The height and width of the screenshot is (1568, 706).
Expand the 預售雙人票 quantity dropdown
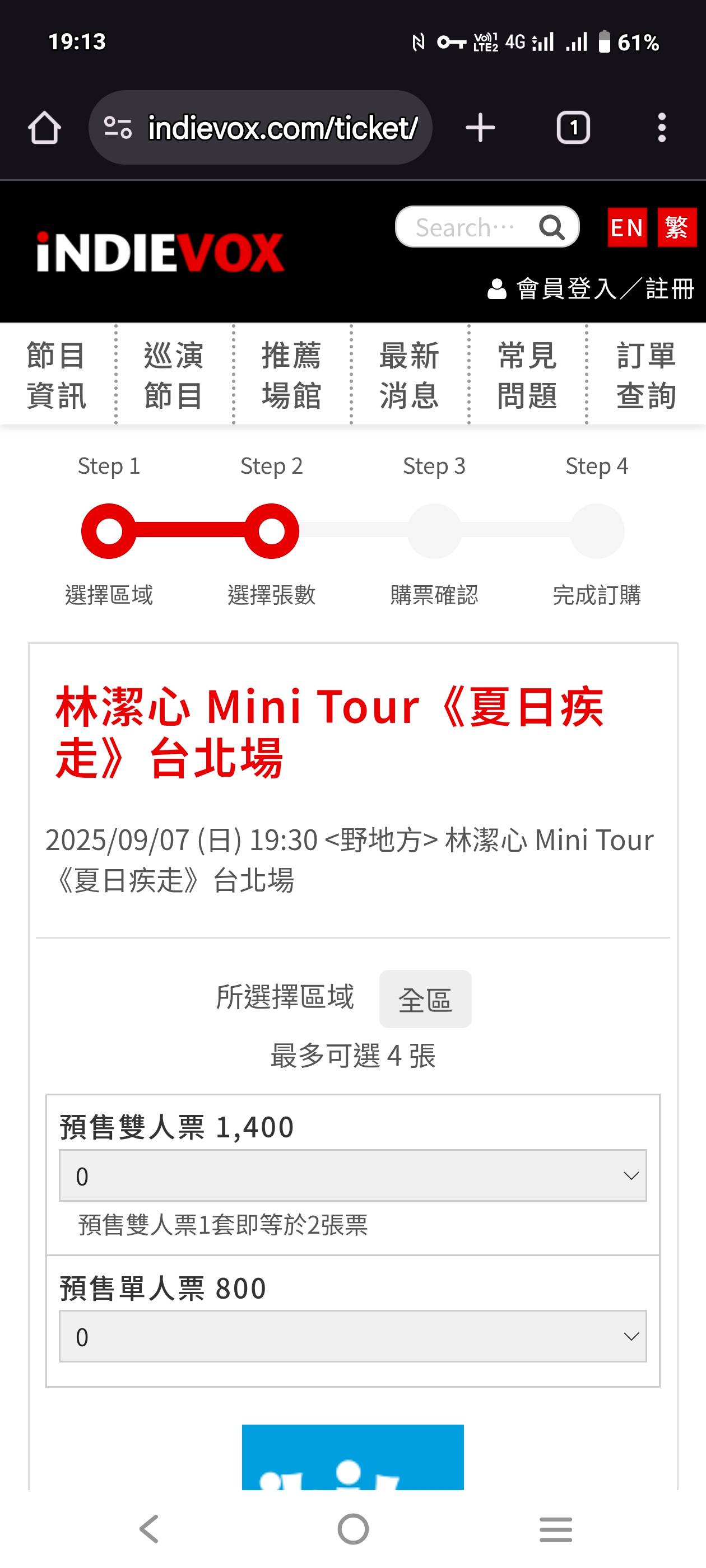point(352,1175)
